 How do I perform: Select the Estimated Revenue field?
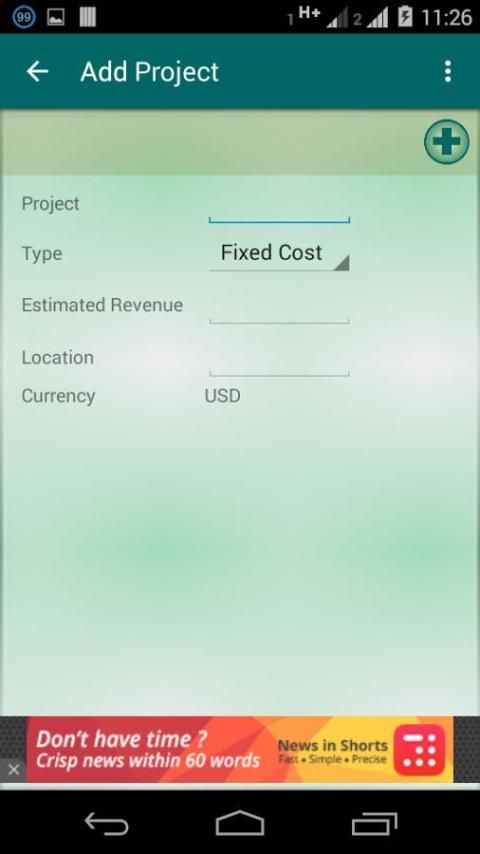pos(279,308)
